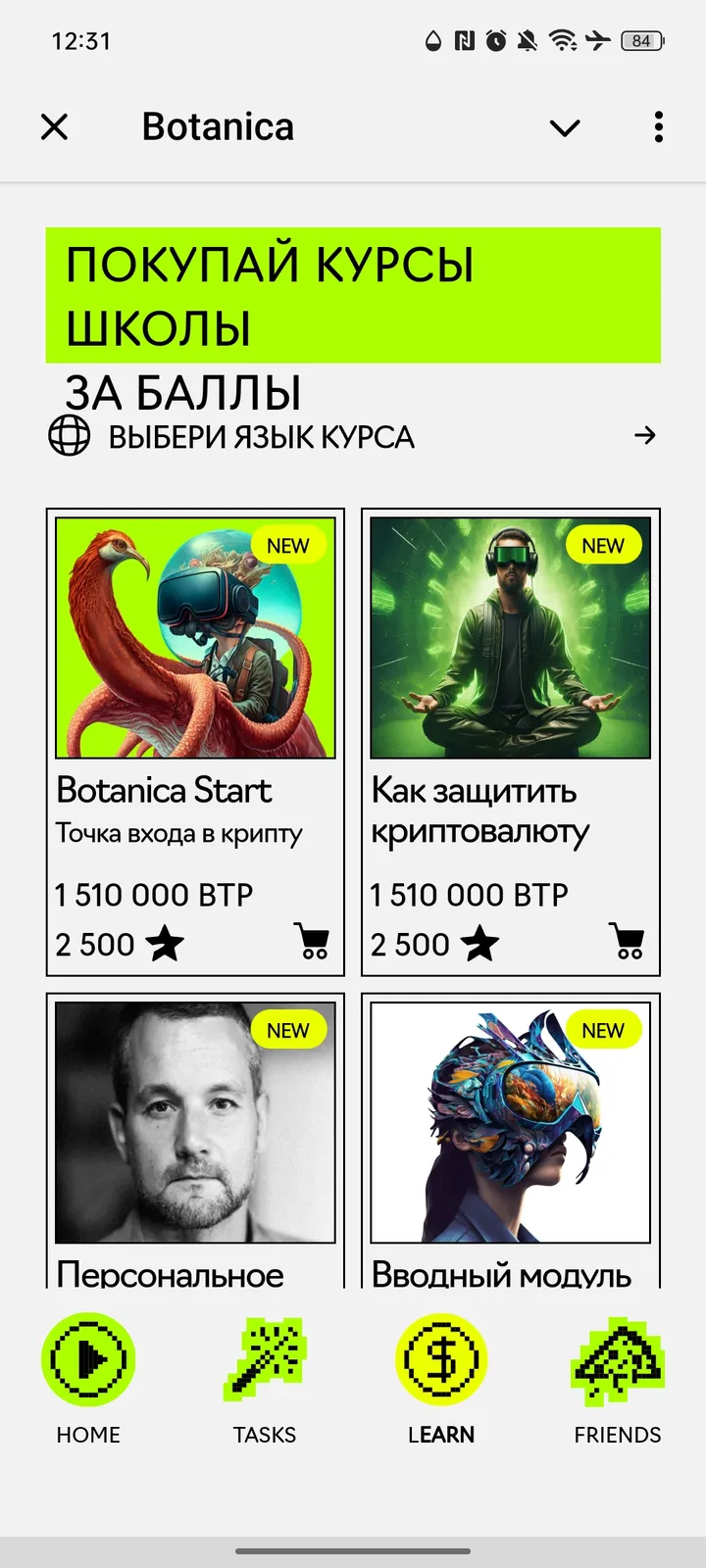Tap the HOME play icon
The height and width of the screenshot is (1568, 706).
coord(88,1358)
